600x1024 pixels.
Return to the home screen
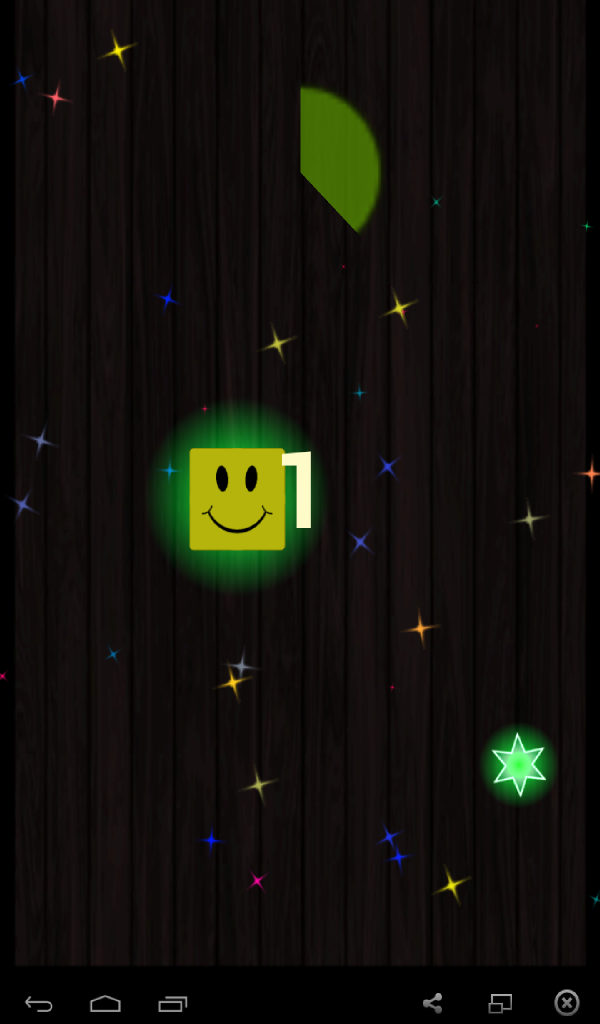[105, 1003]
